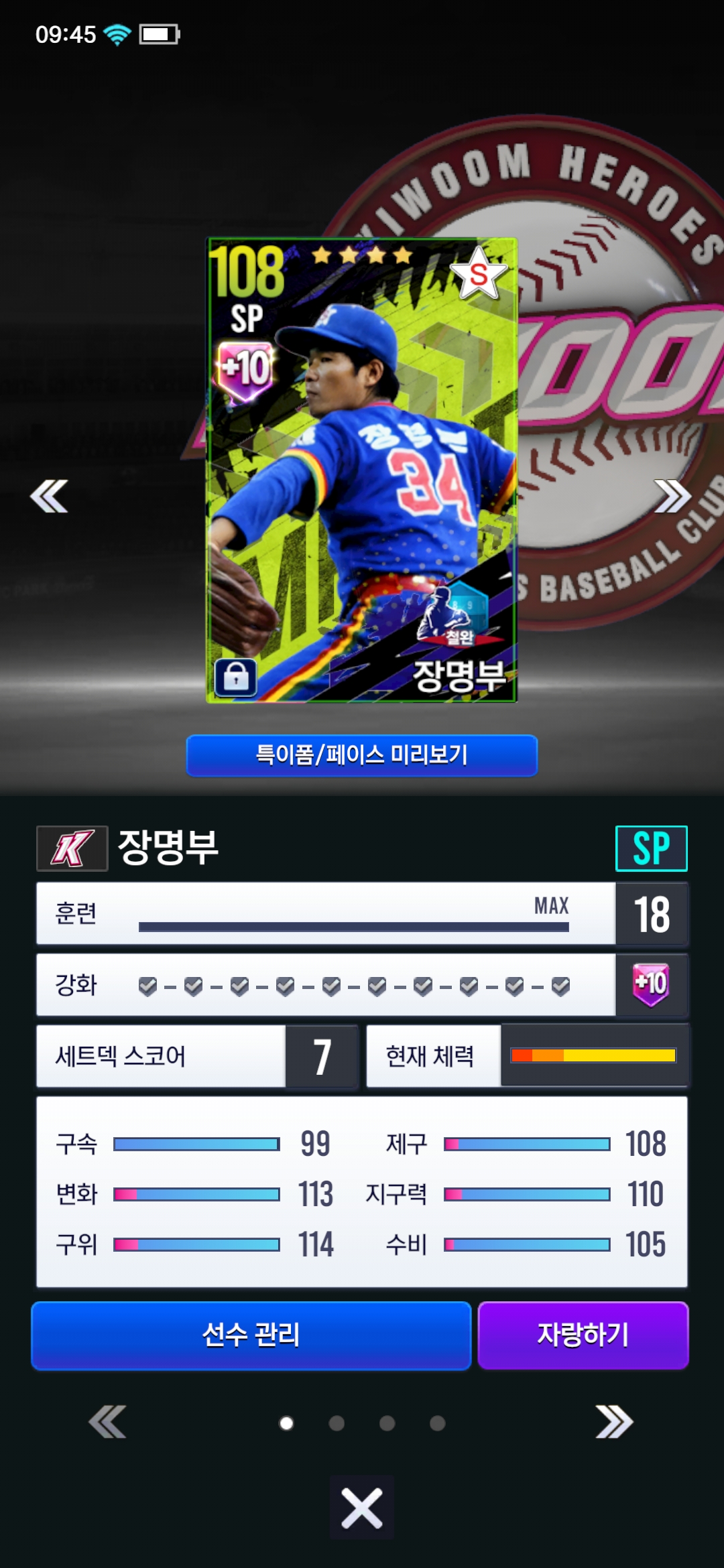Close the player detail screen
Screen dimensions: 724x1568
pos(362,1508)
